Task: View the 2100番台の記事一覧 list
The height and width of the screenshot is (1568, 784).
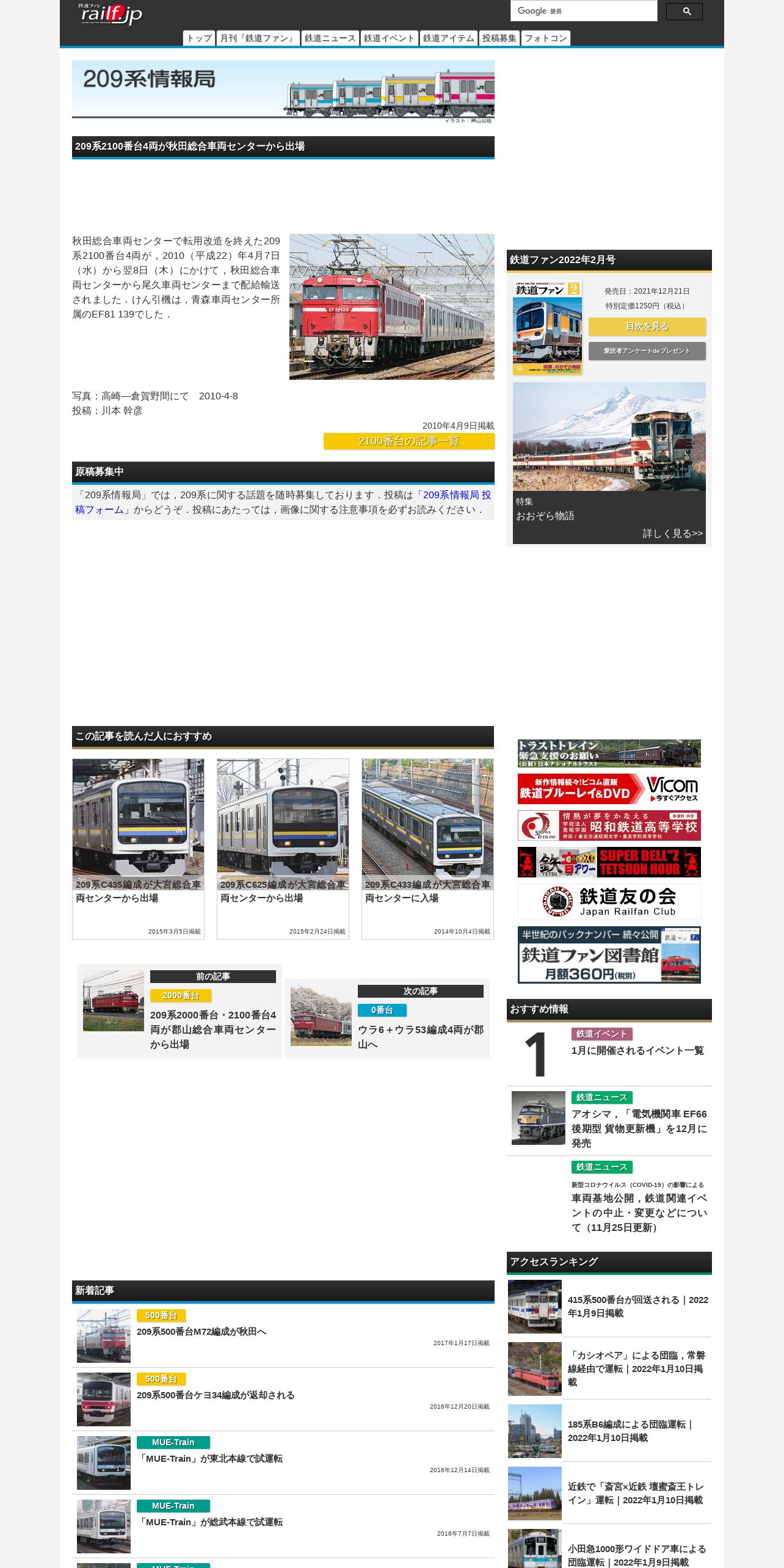Action: 409,441
